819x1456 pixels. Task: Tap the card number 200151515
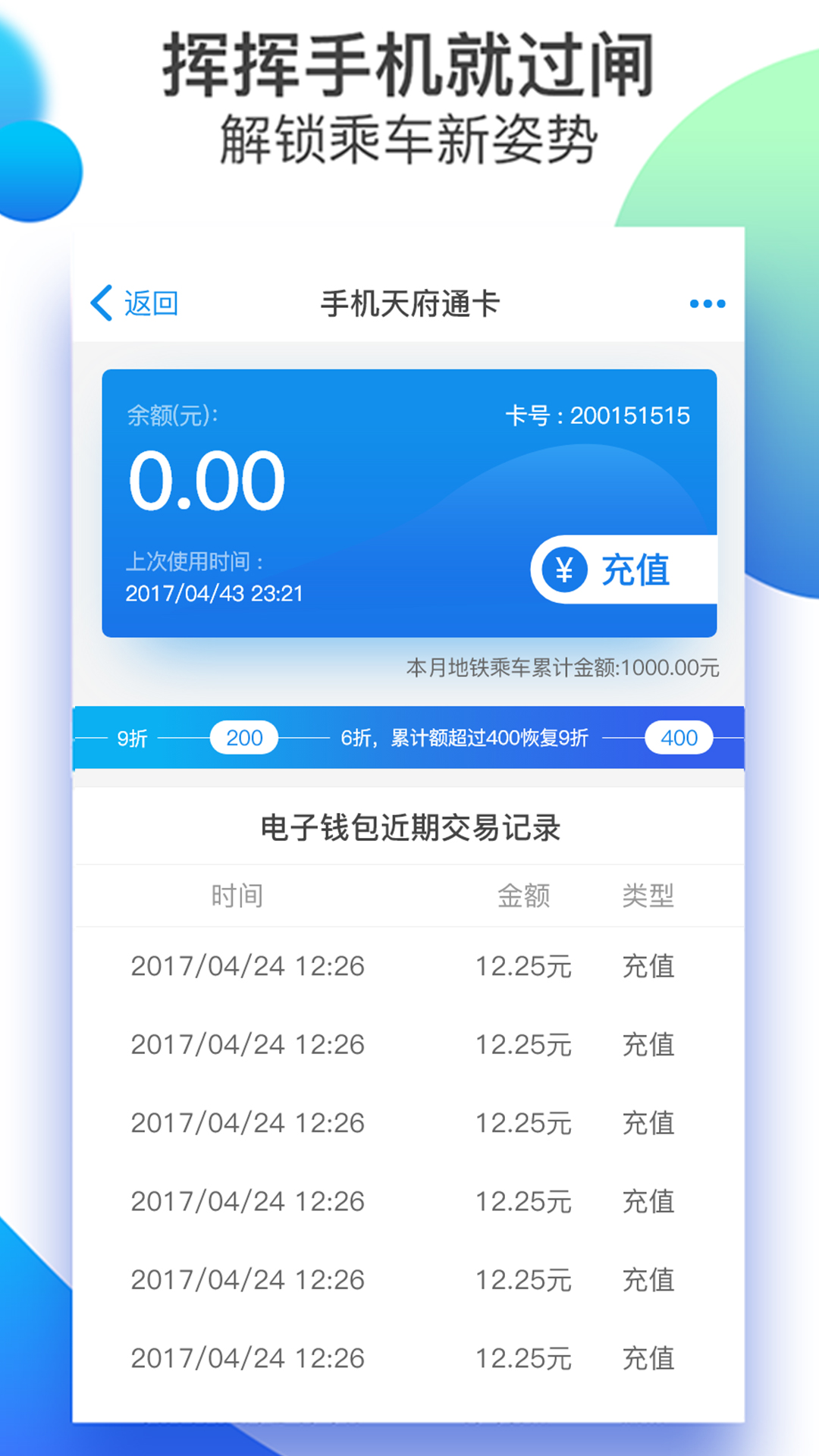pyautogui.click(x=599, y=416)
